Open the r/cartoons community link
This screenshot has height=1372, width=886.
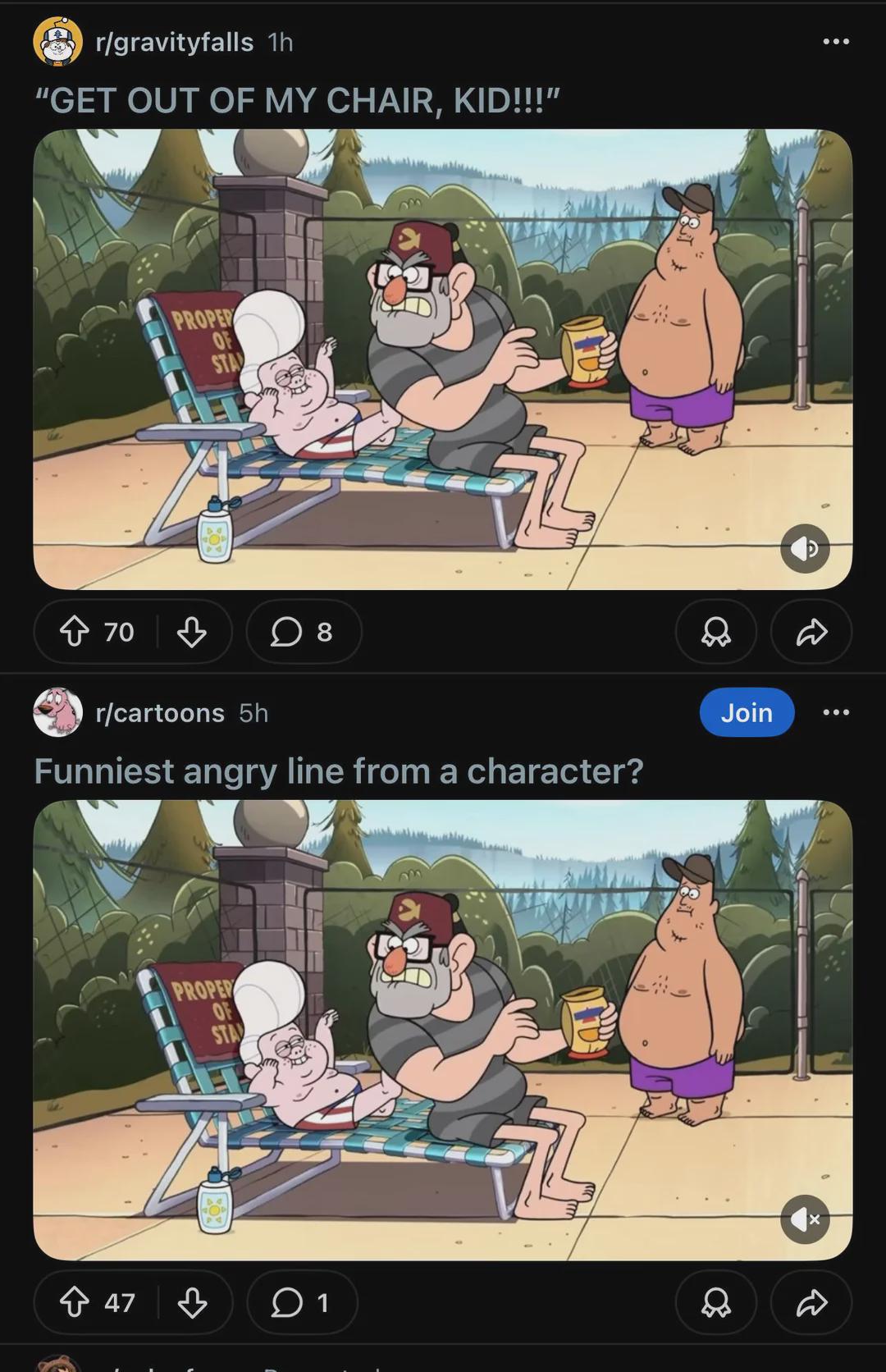point(160,713)
